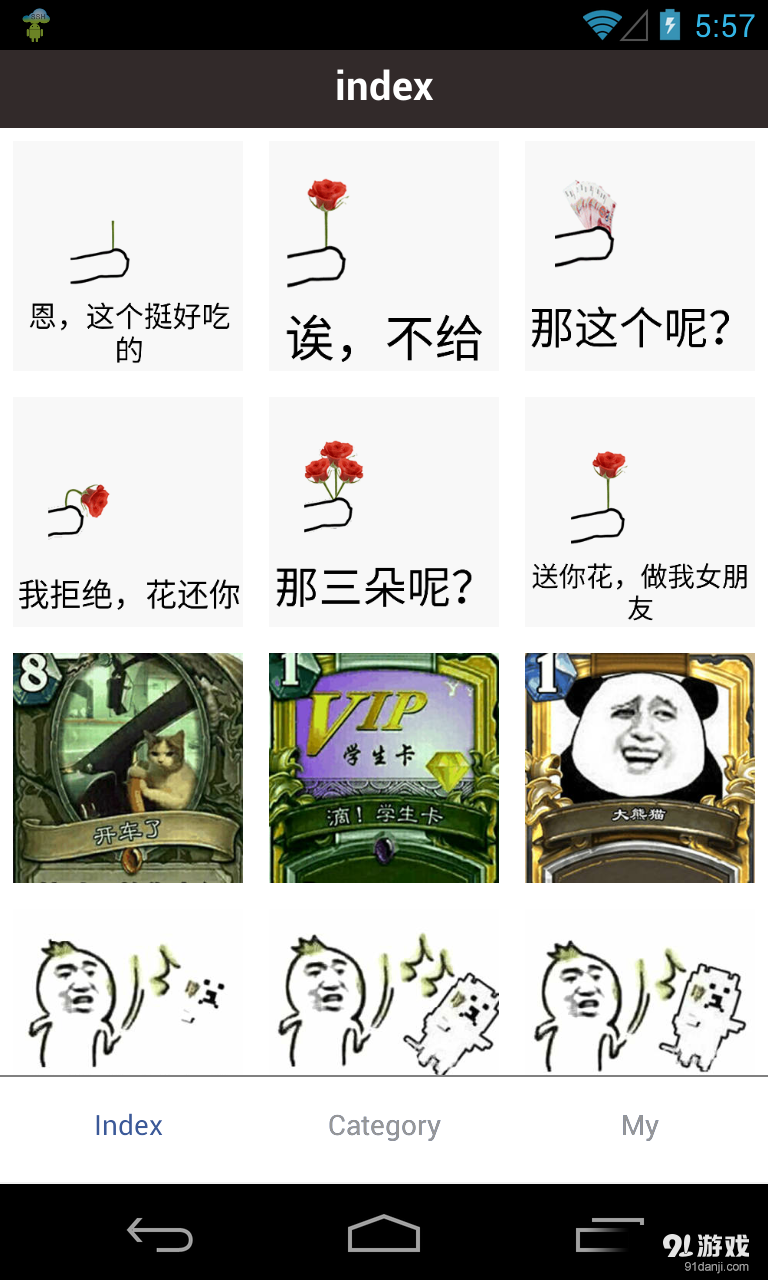Open the '诶，不给' rose meme
The height and width of the screenshot is (1280, 768).
coord(384,254)
